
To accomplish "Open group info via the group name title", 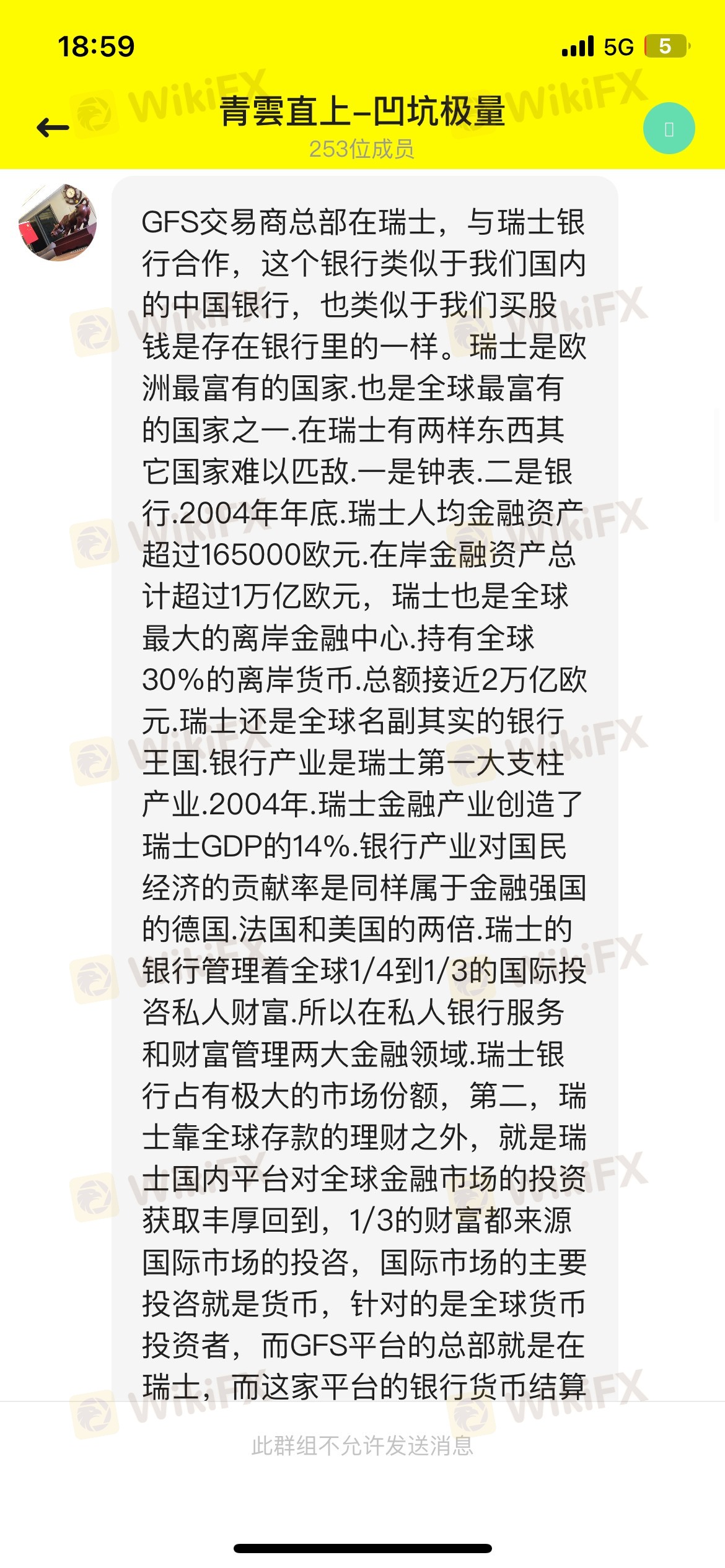I will [362, 111].
